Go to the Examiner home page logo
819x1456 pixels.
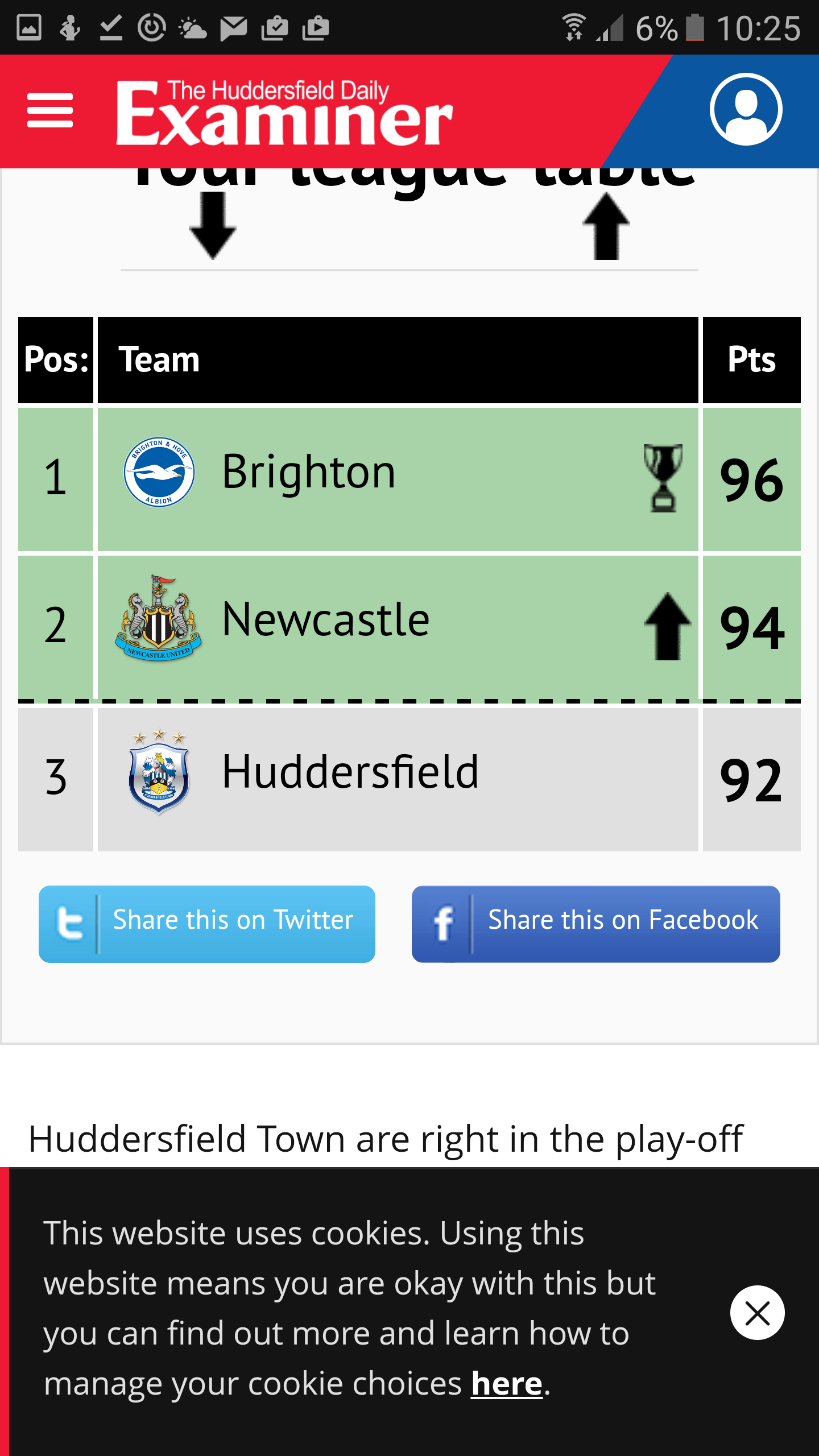pyautogui.click(x=284, y=112)
